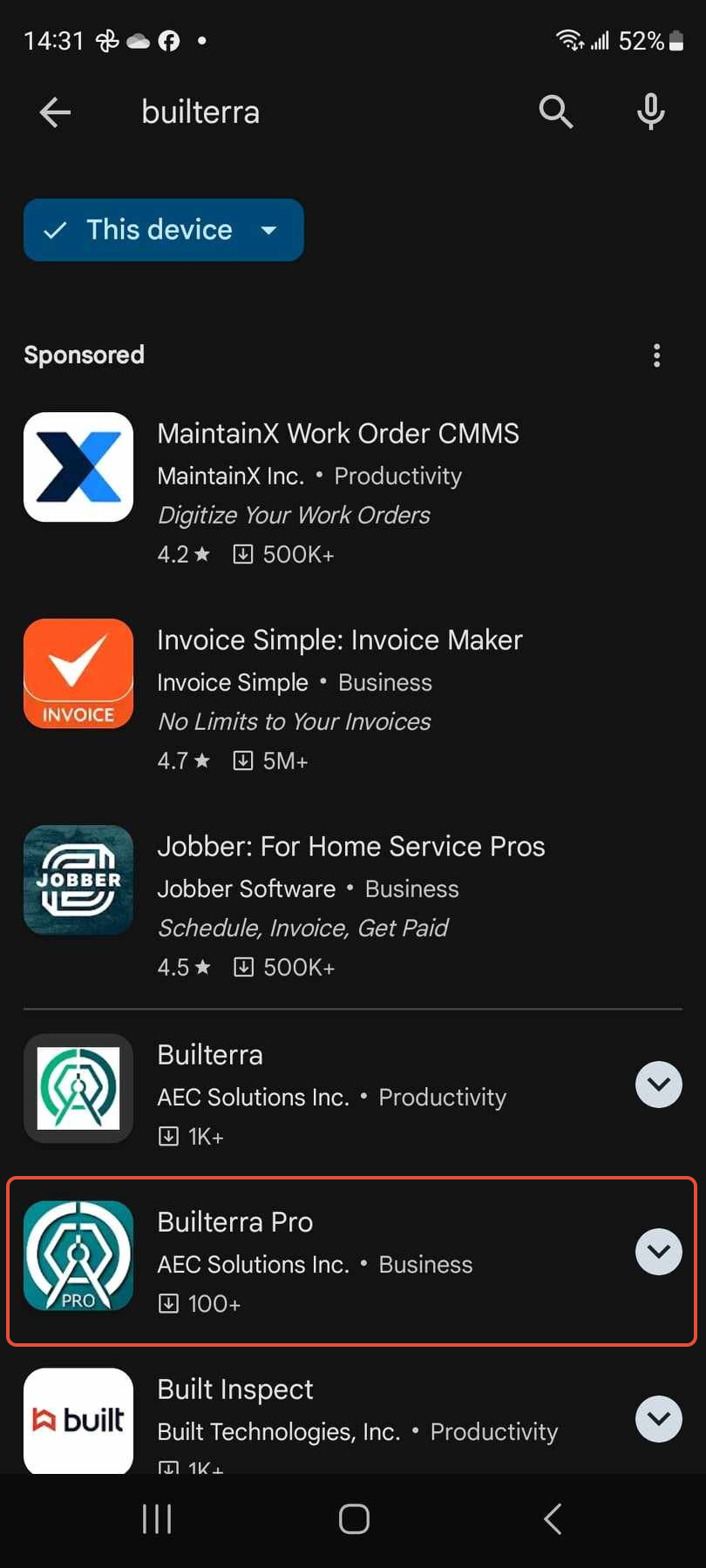
Task: Go back using the top-left arrow
Action: click(55, 112)
